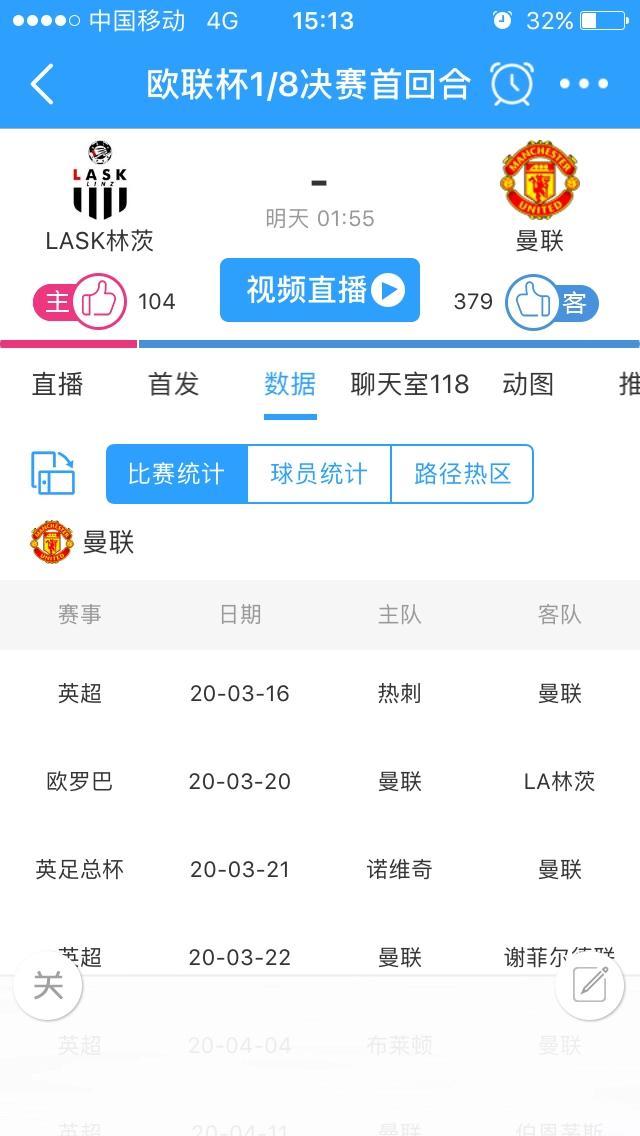Switch to 球员统计 player stats
The width and height of the screenshot is (640, 1136).
319,474
